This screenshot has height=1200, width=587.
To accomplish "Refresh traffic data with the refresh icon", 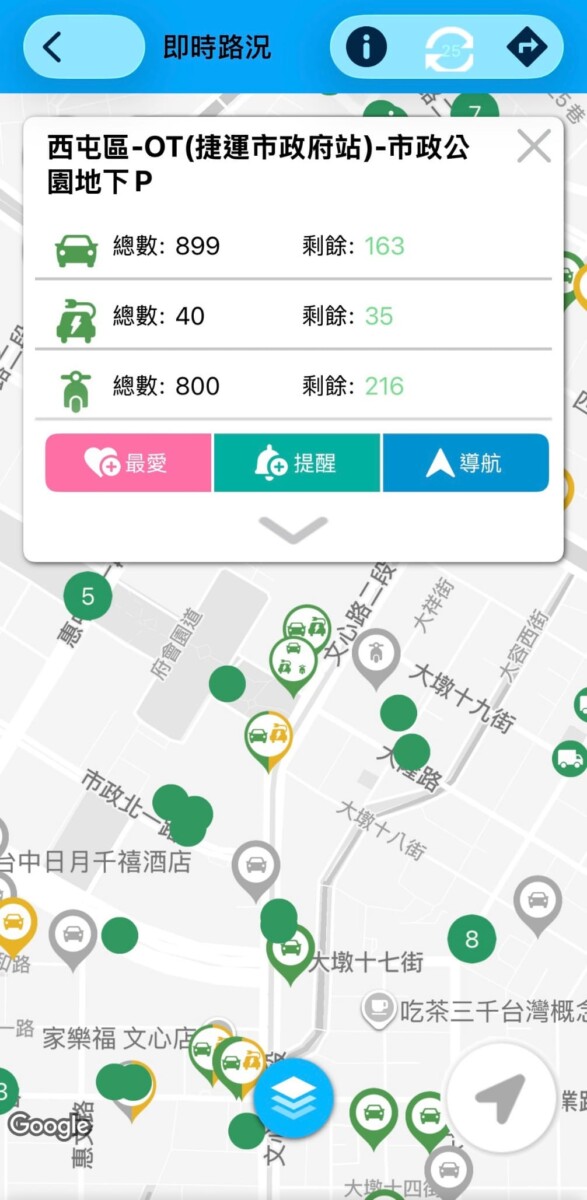I will coord(448,48).
